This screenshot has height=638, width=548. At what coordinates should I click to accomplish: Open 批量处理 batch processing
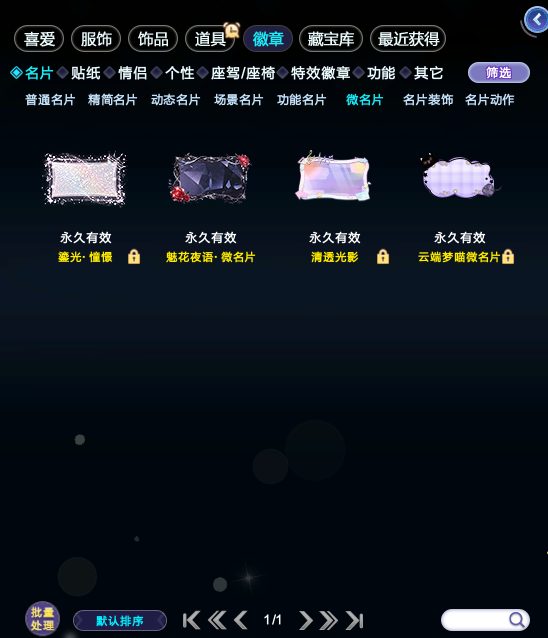coord(42,619)
